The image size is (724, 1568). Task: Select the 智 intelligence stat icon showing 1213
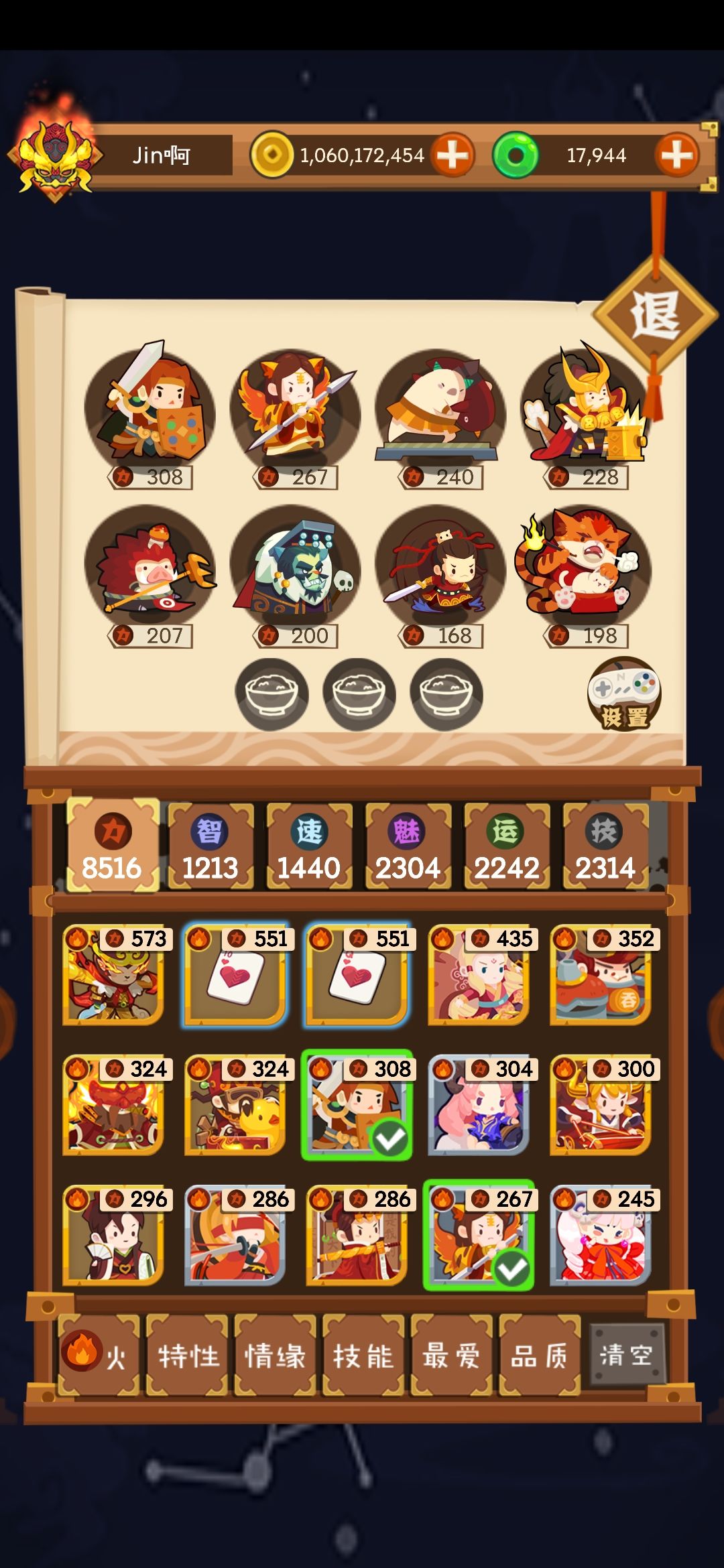coord(210,845)
